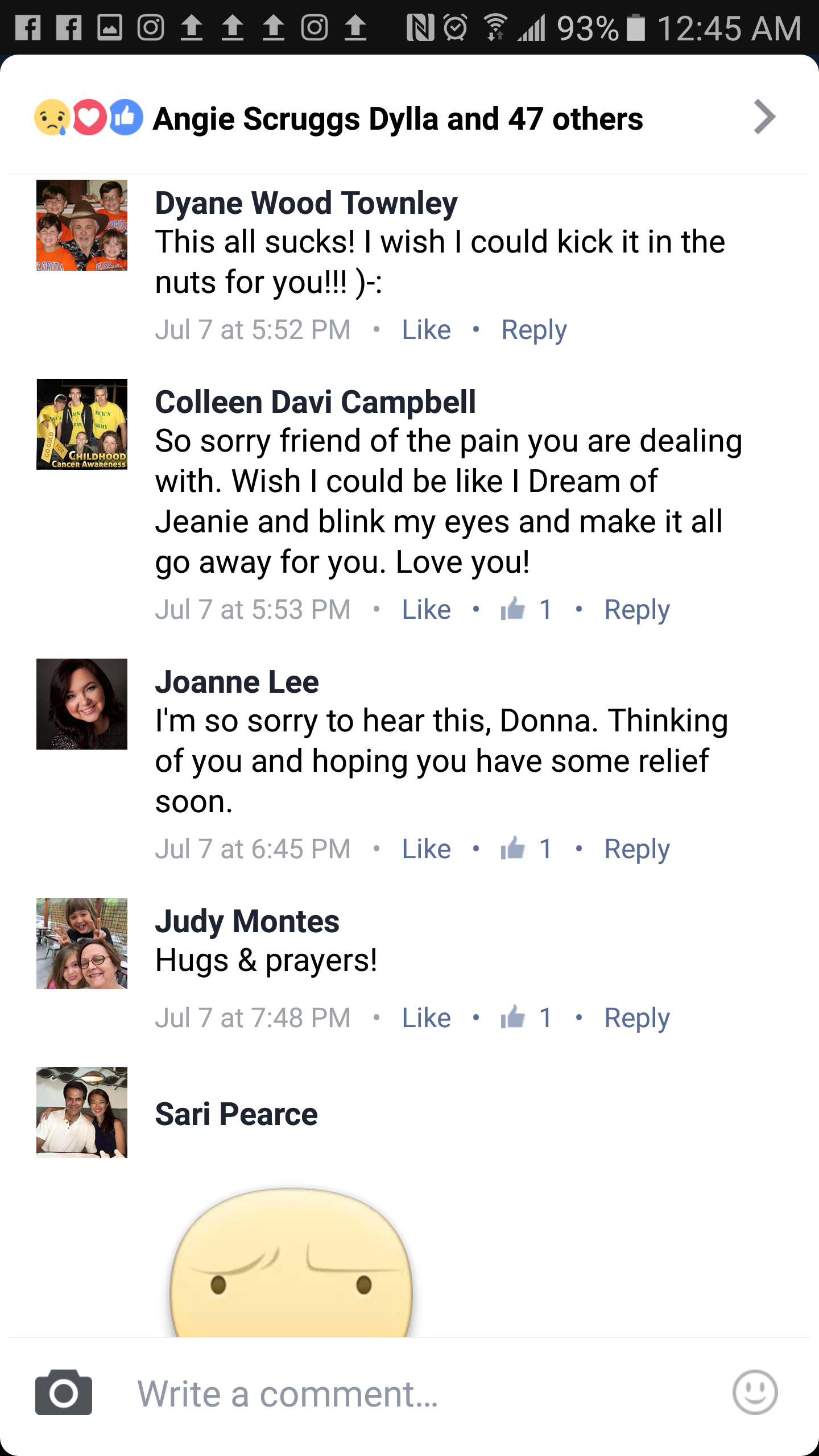
Task: Like Colleen Davi Campbell's comment
Action: click(426, 610)
